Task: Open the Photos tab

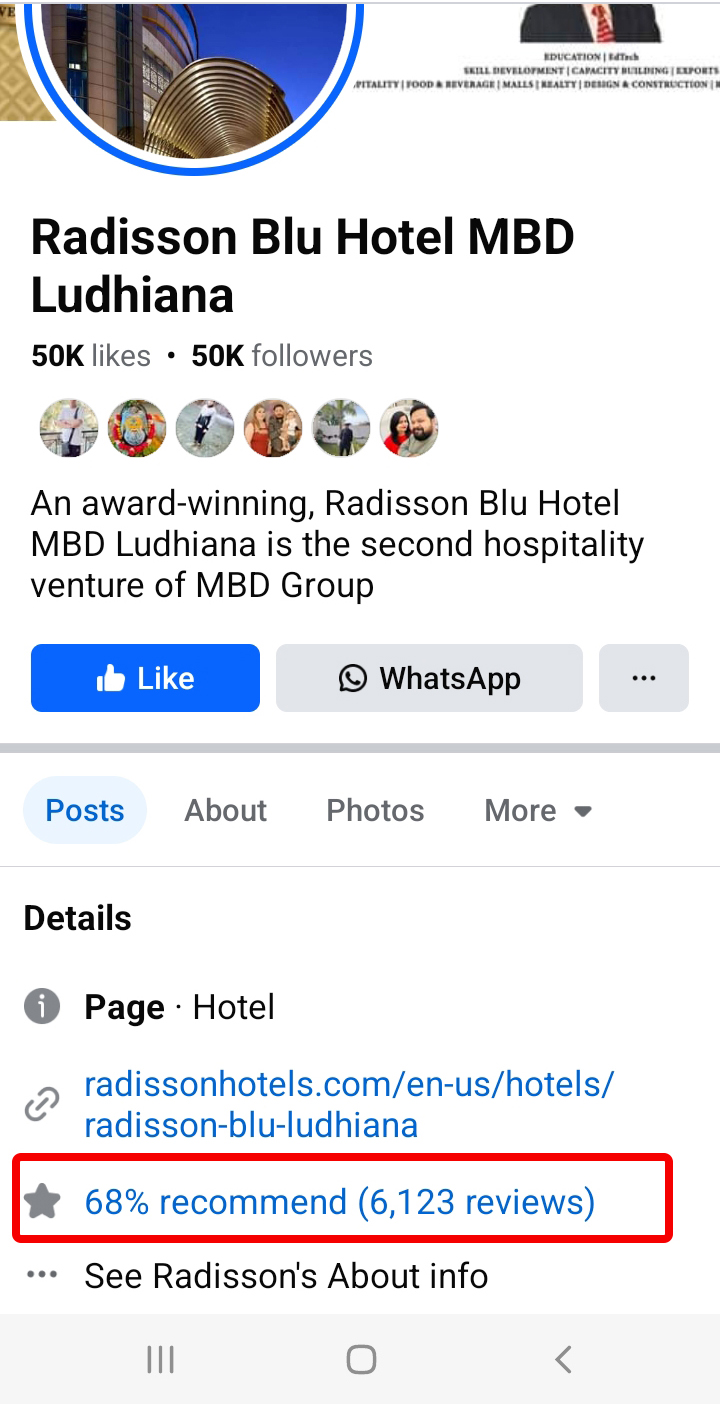Action: pos(375,810)
